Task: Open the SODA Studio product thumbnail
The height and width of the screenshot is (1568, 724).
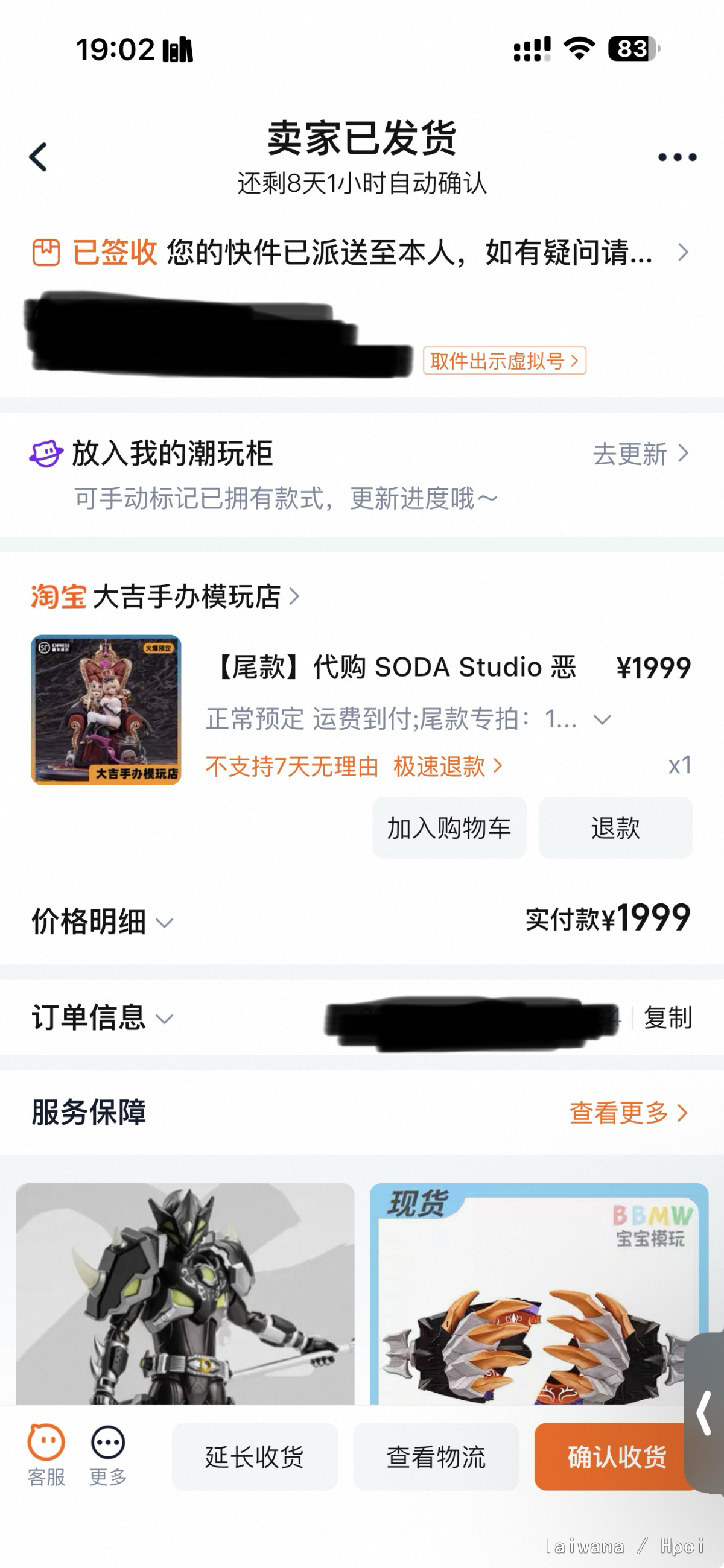Action: [106, 710]
